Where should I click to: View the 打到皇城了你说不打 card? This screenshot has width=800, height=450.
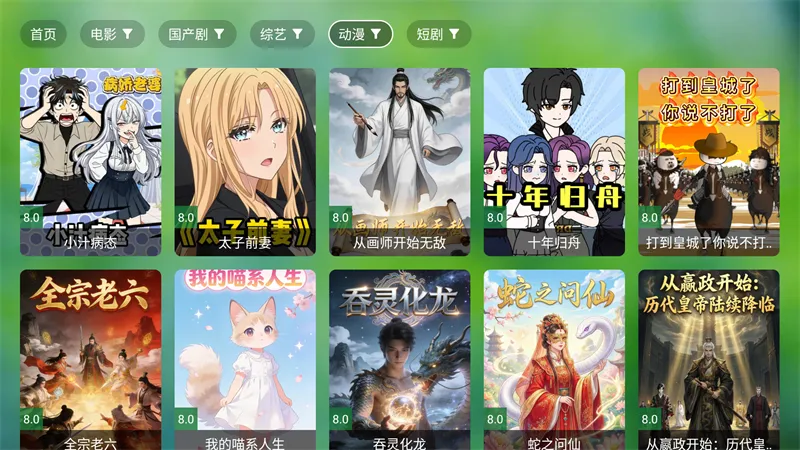[709, 160]
